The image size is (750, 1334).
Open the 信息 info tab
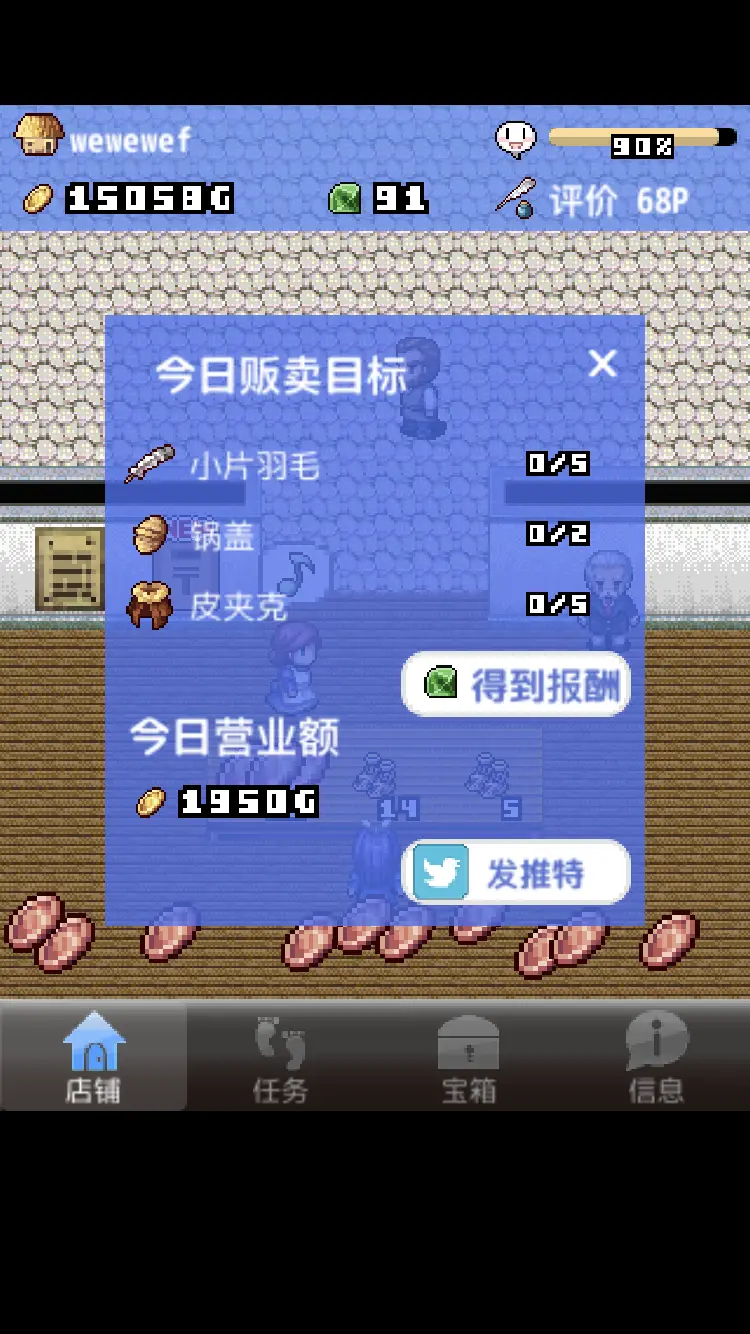tap(656, 1055)
